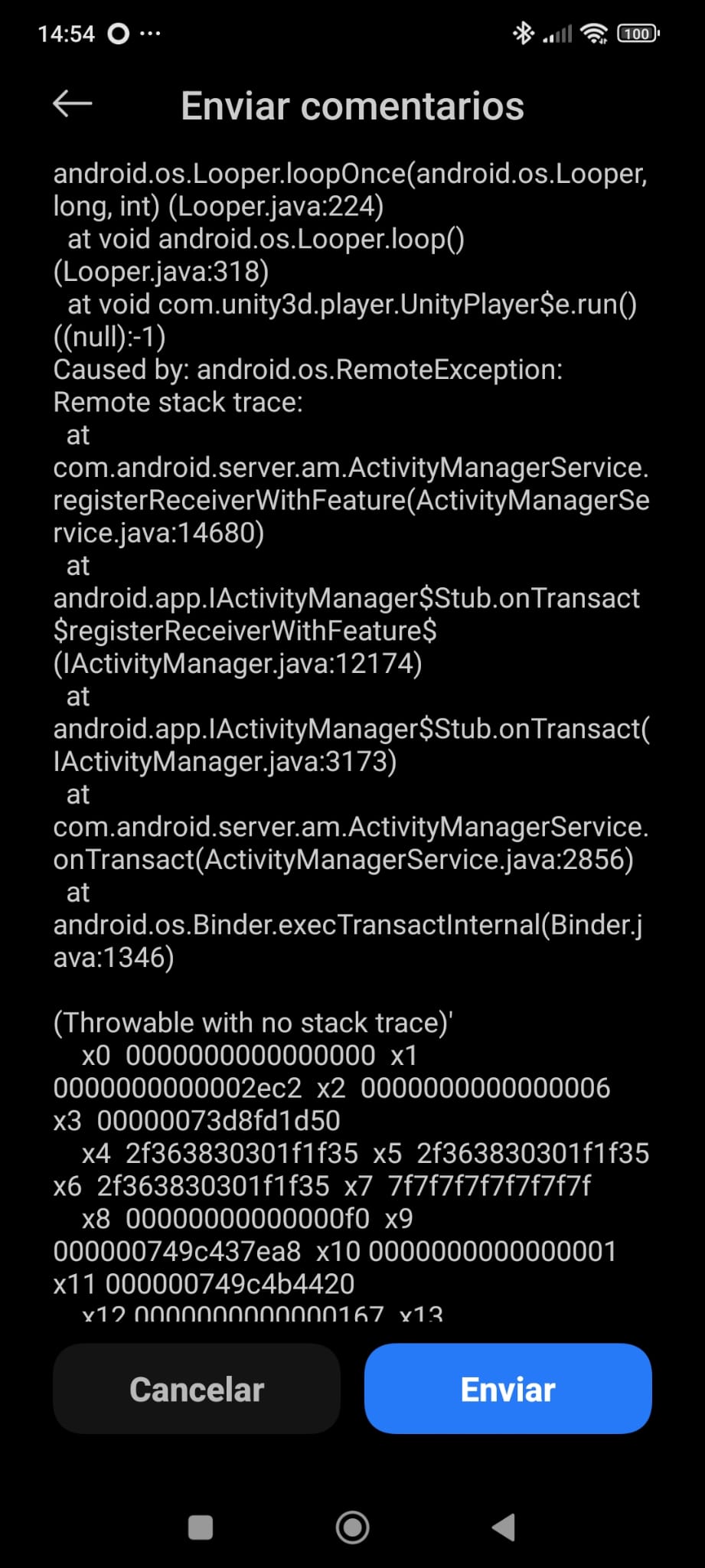
Task: Tap the clock showing 14:54
Action: (x=67, y=33)
